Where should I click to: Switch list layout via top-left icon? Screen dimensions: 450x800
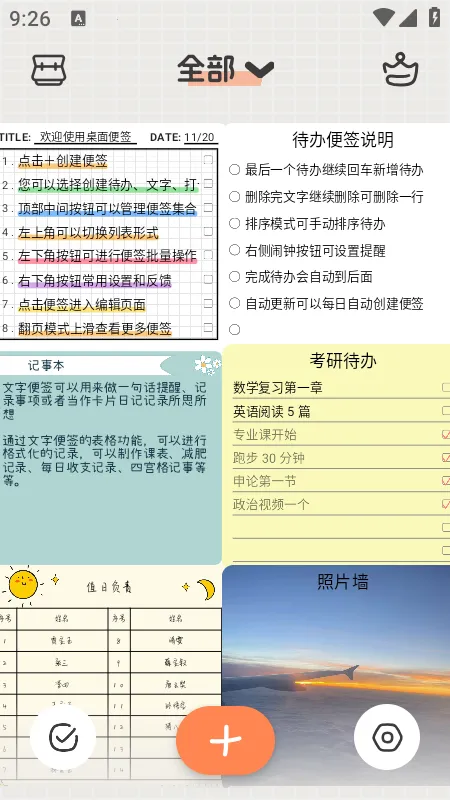(48, 70)
